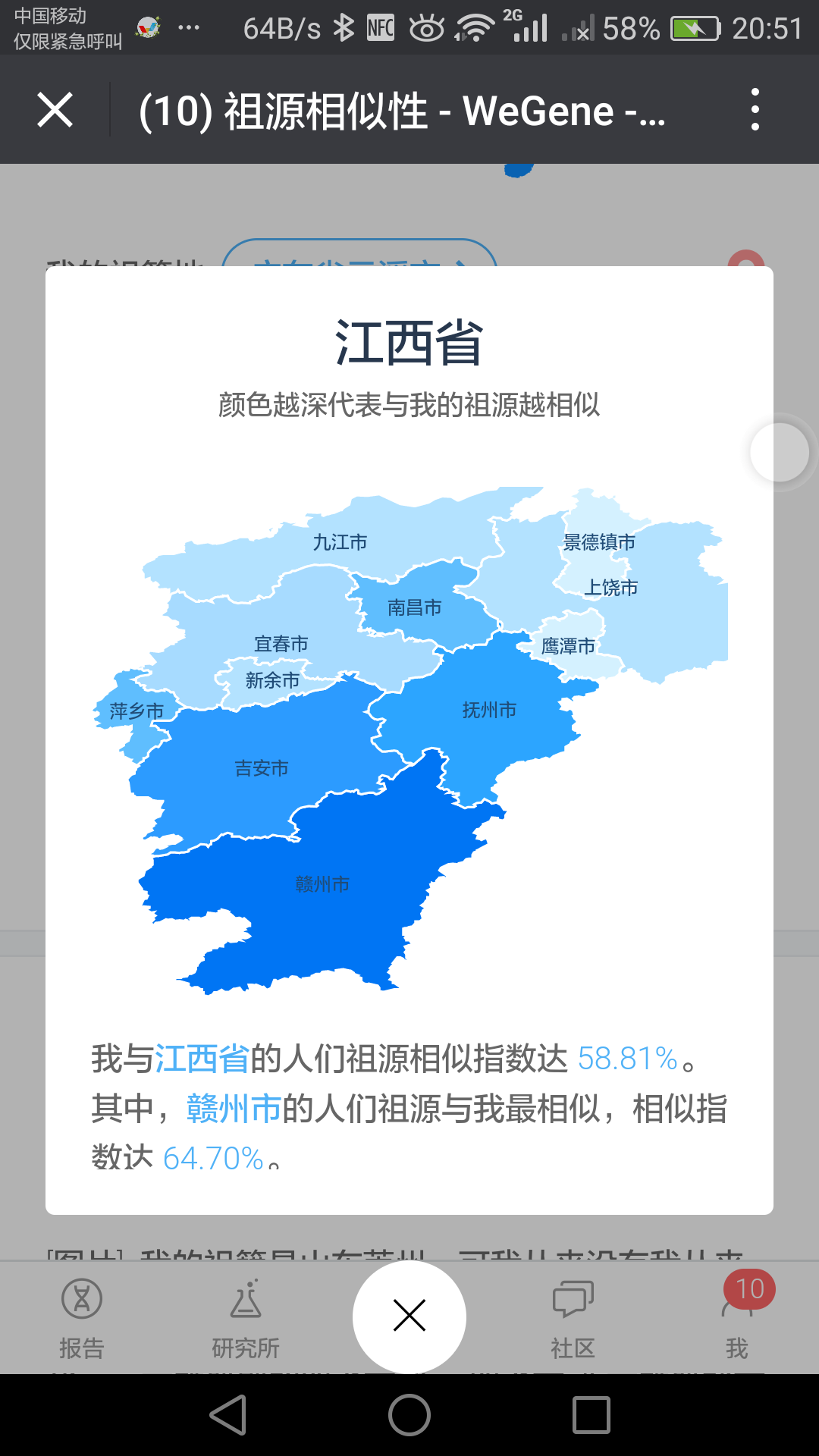The height and width of the screenshot is (1456, 819).
Task: Select 九江市 on the map
Action: [340, 542]
